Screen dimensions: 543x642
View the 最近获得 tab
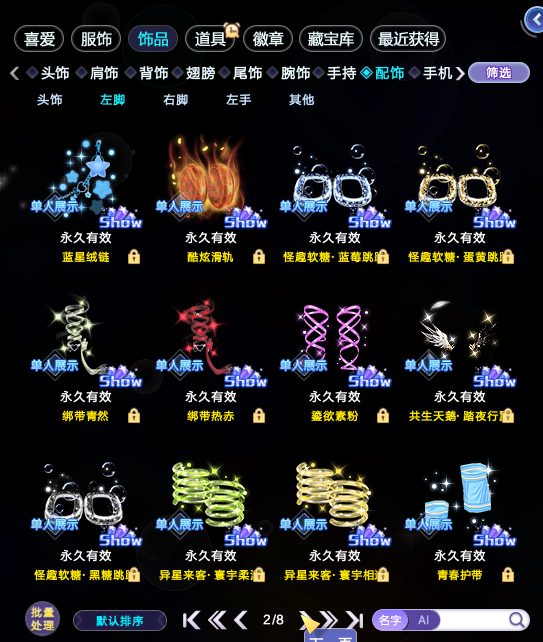coord(408,39)
